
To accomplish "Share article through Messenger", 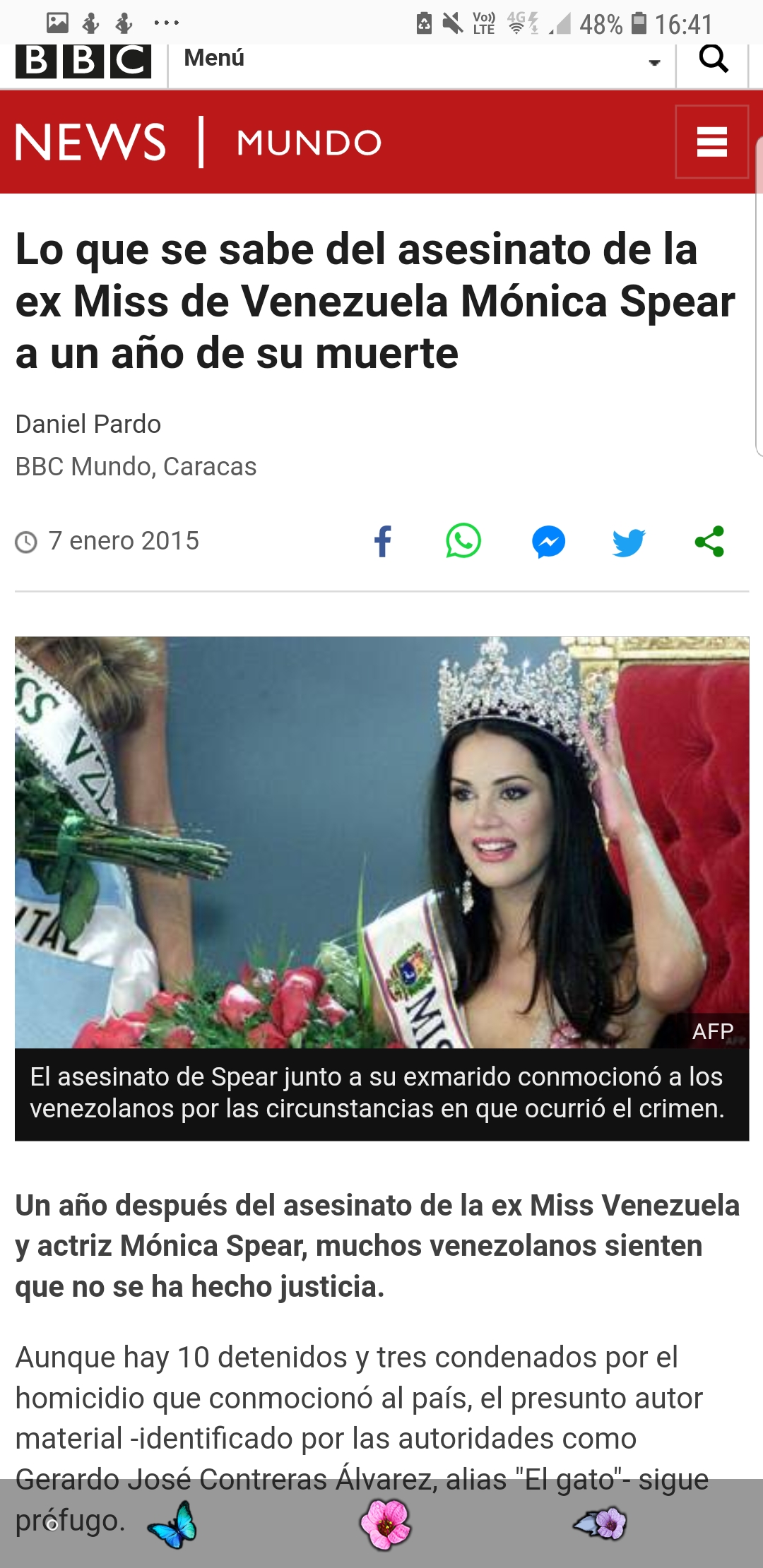I will (x=548, y=542).
